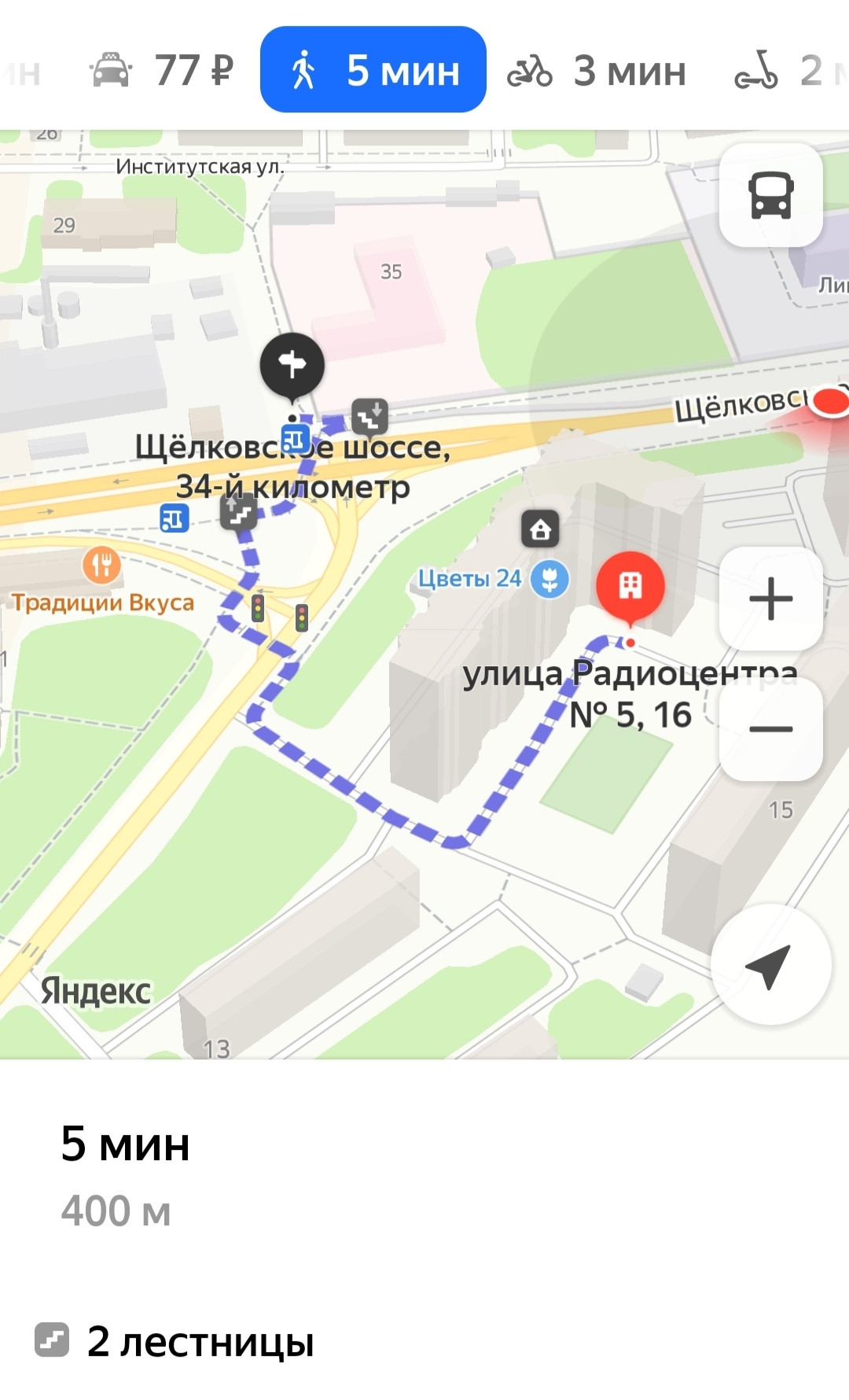The height and width of the screenshot is (1400, 849).
Task: Switch to the bicycle route 3 мин
Action: tap(597, 70)
